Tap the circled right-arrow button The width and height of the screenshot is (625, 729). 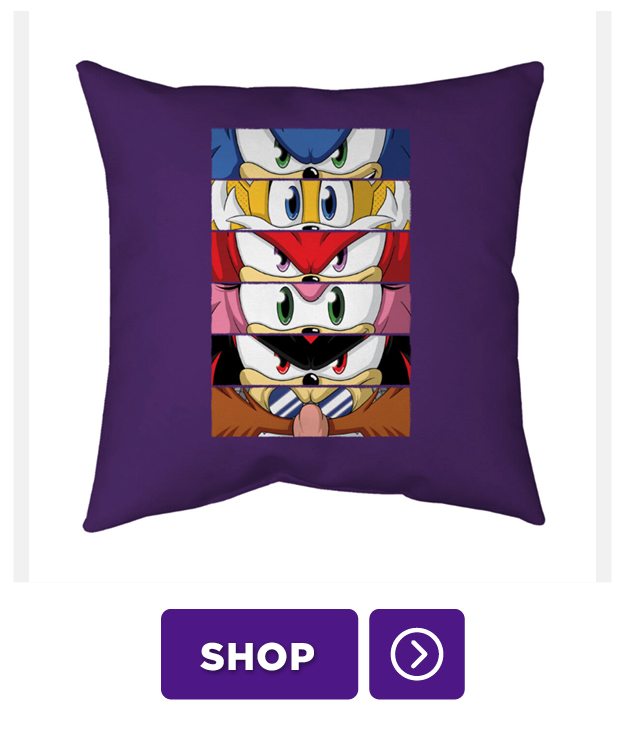coord(416,654)
